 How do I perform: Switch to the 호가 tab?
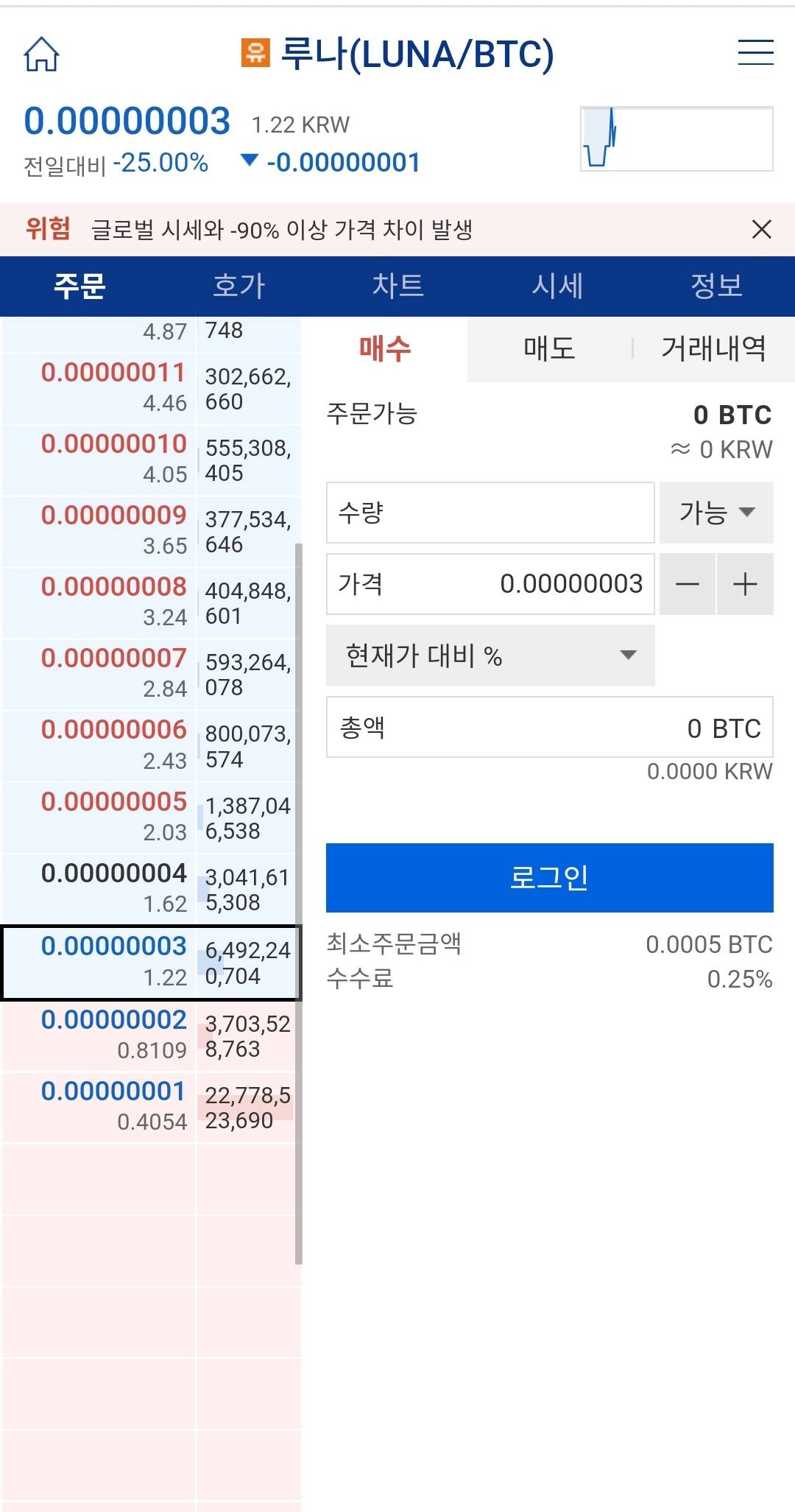[x=239, y=286]
